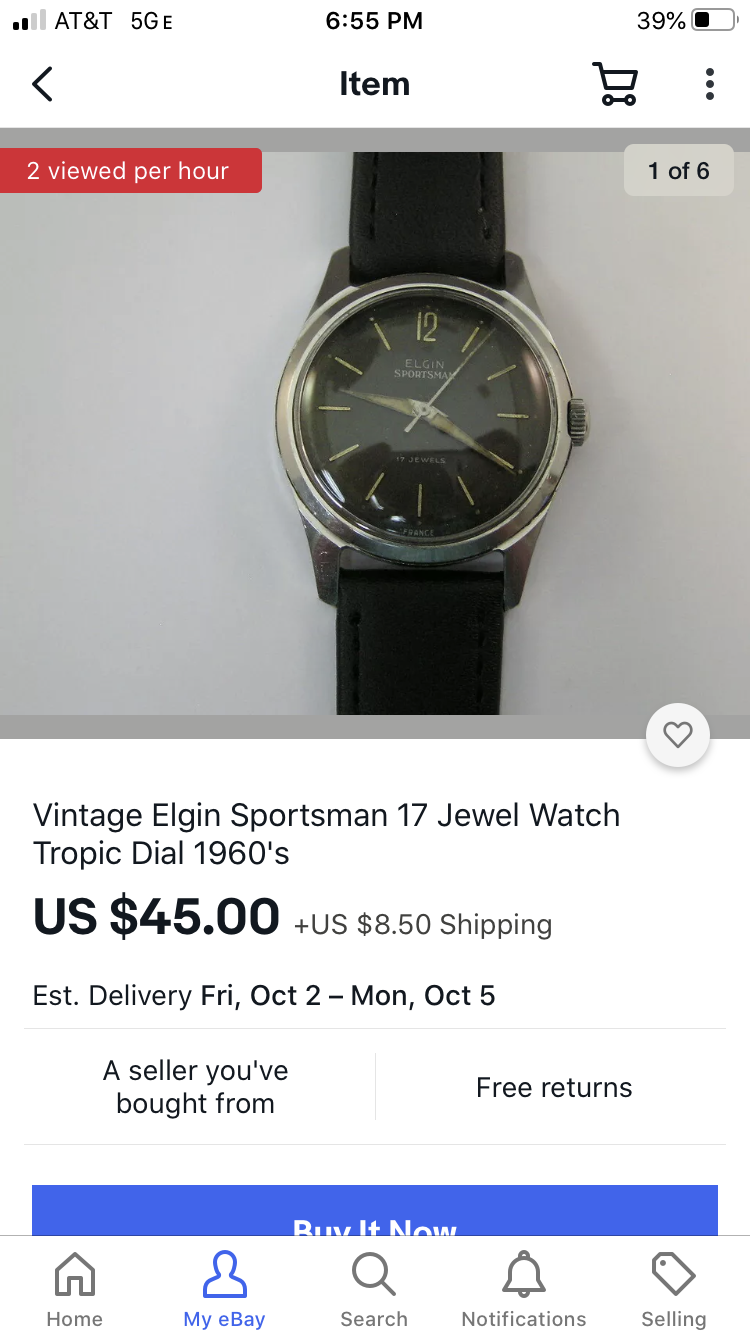Switch to the Selling tab
Screen dimensions: 750x1334
(x=673, y=1290)
